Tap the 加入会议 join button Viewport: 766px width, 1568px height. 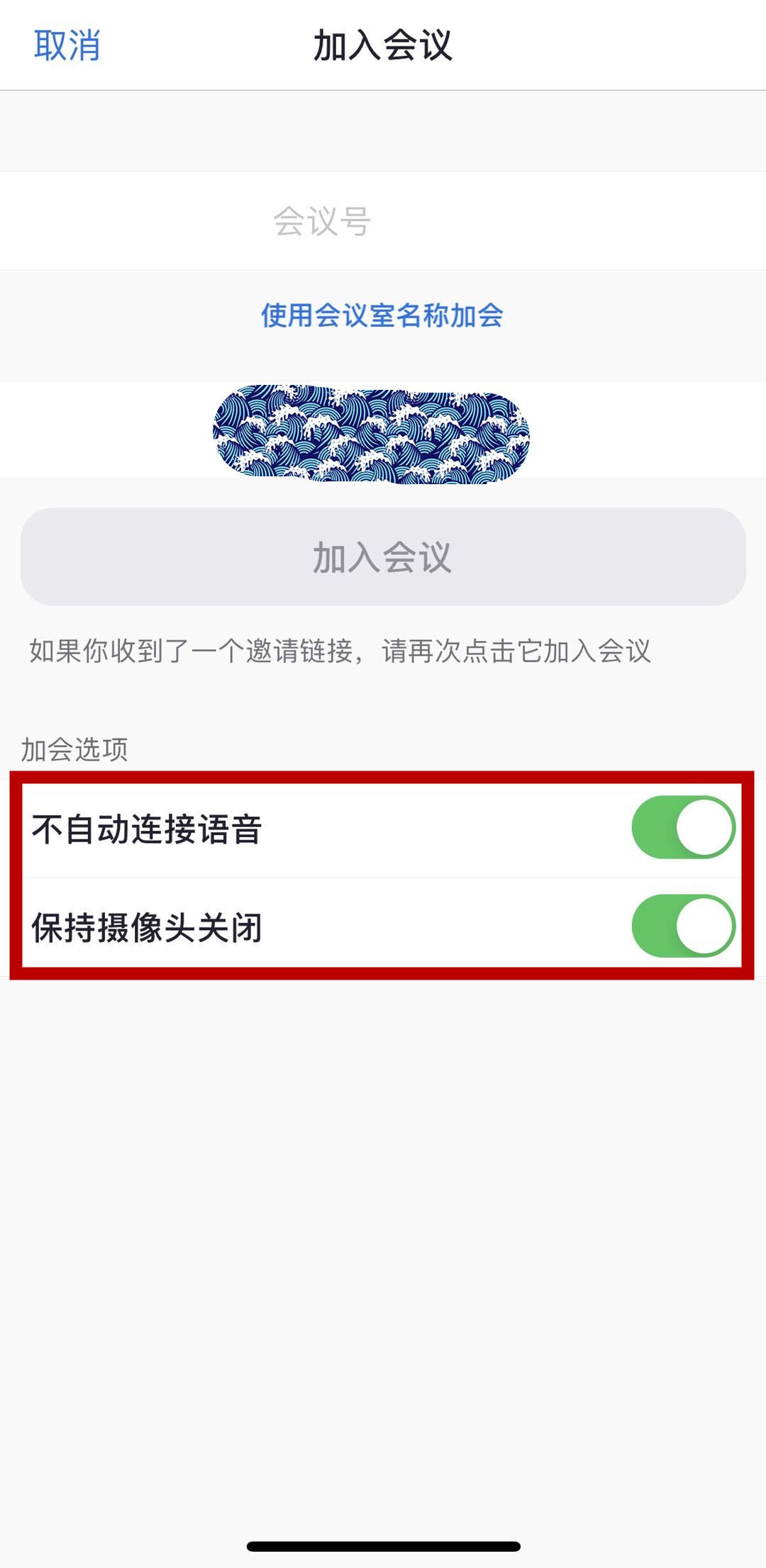coord(383,557)
